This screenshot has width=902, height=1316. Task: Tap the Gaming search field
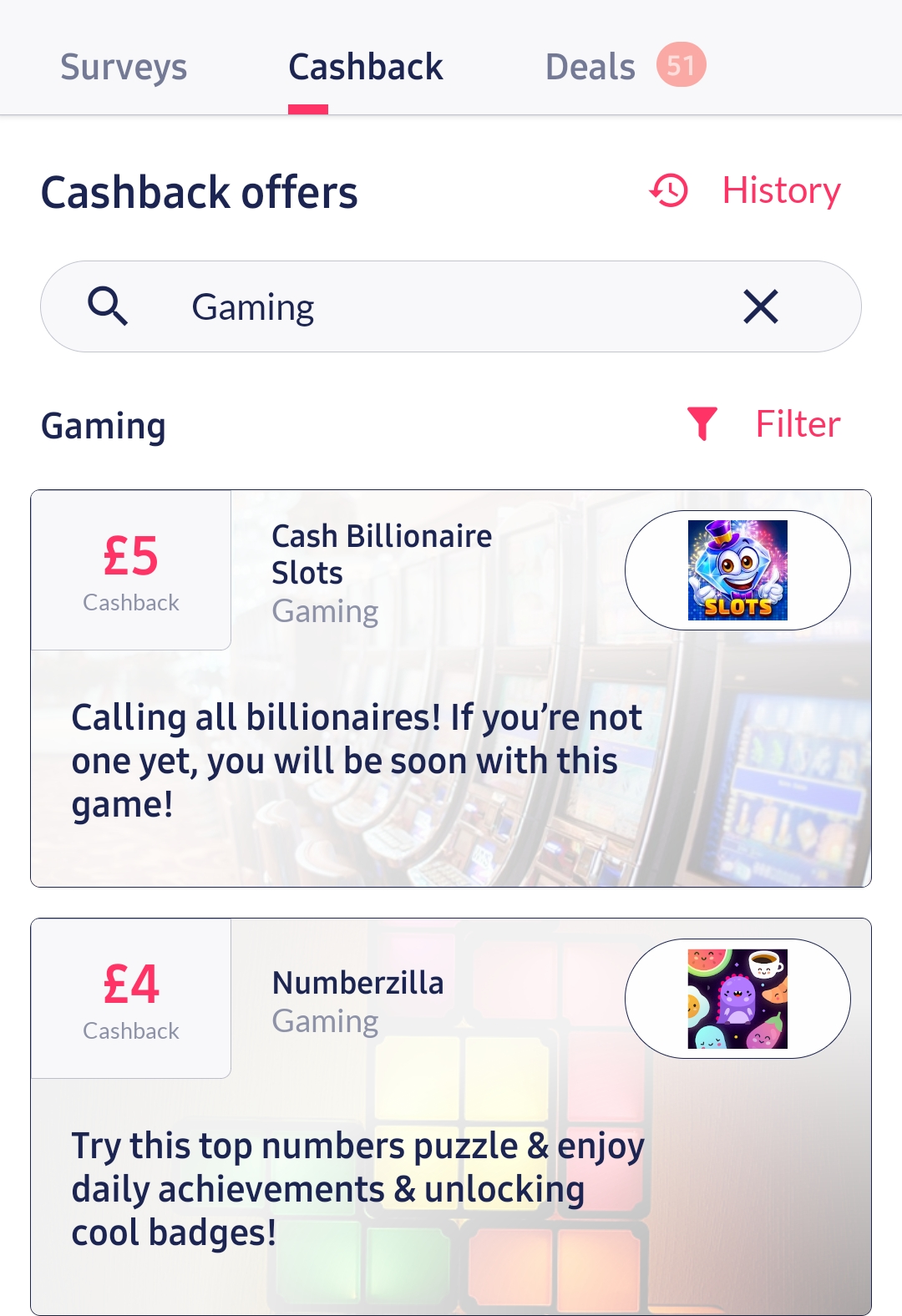pyautogui.click(x=434, y=307)
